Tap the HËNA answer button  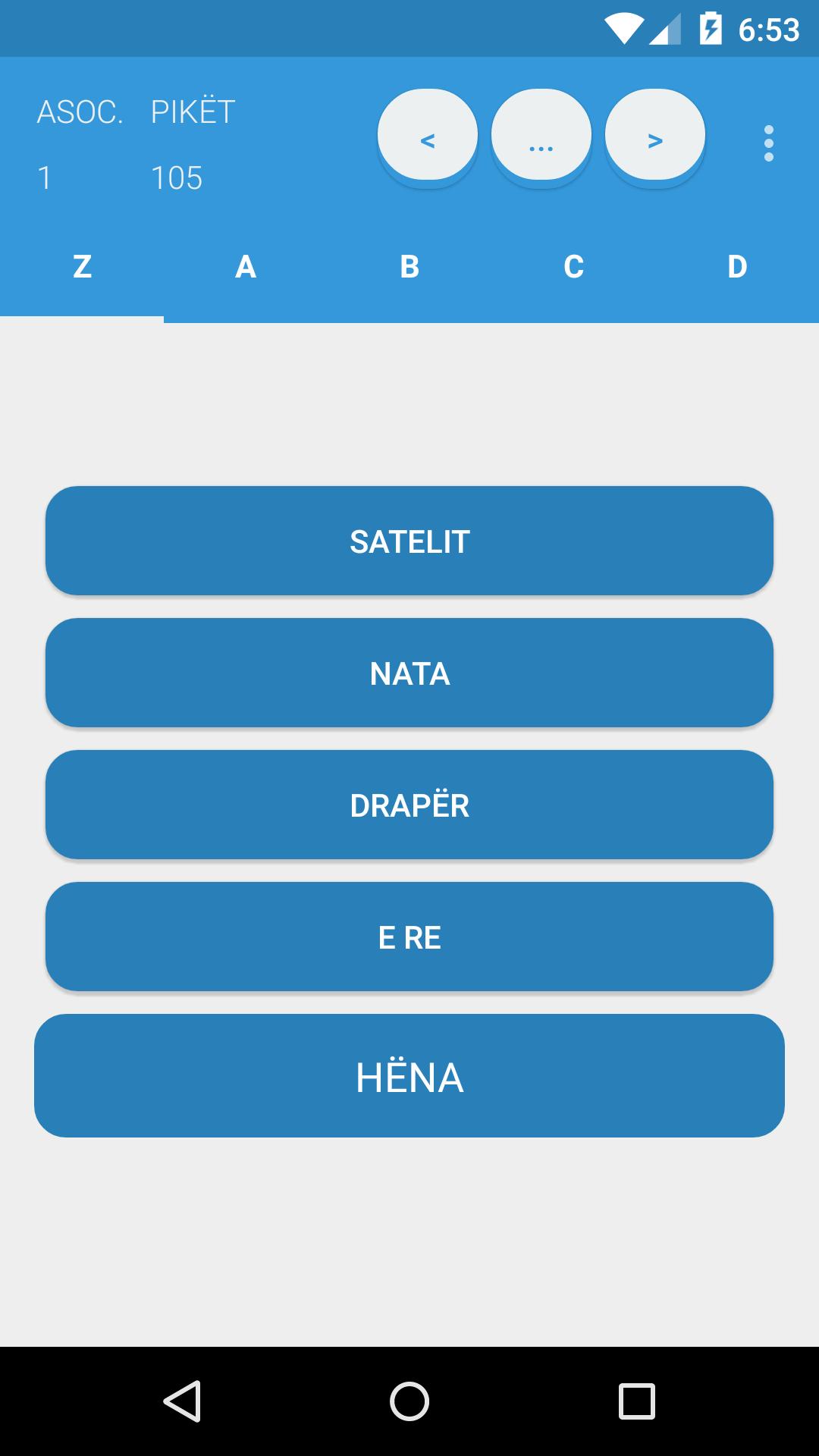[x=409, y=1075]
